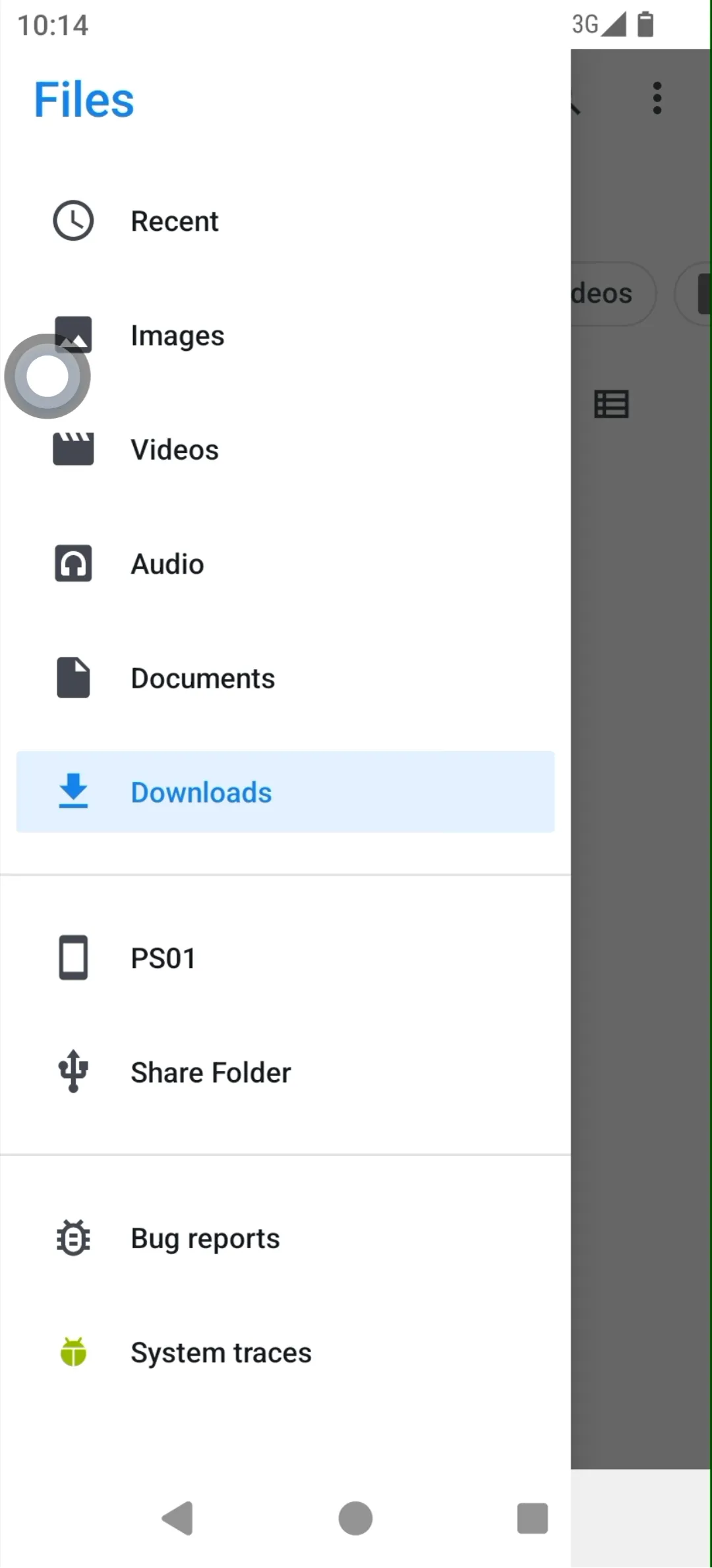Viewport: 712px width, 1568px height.
Task: Open System traces
Action: 220,1353
